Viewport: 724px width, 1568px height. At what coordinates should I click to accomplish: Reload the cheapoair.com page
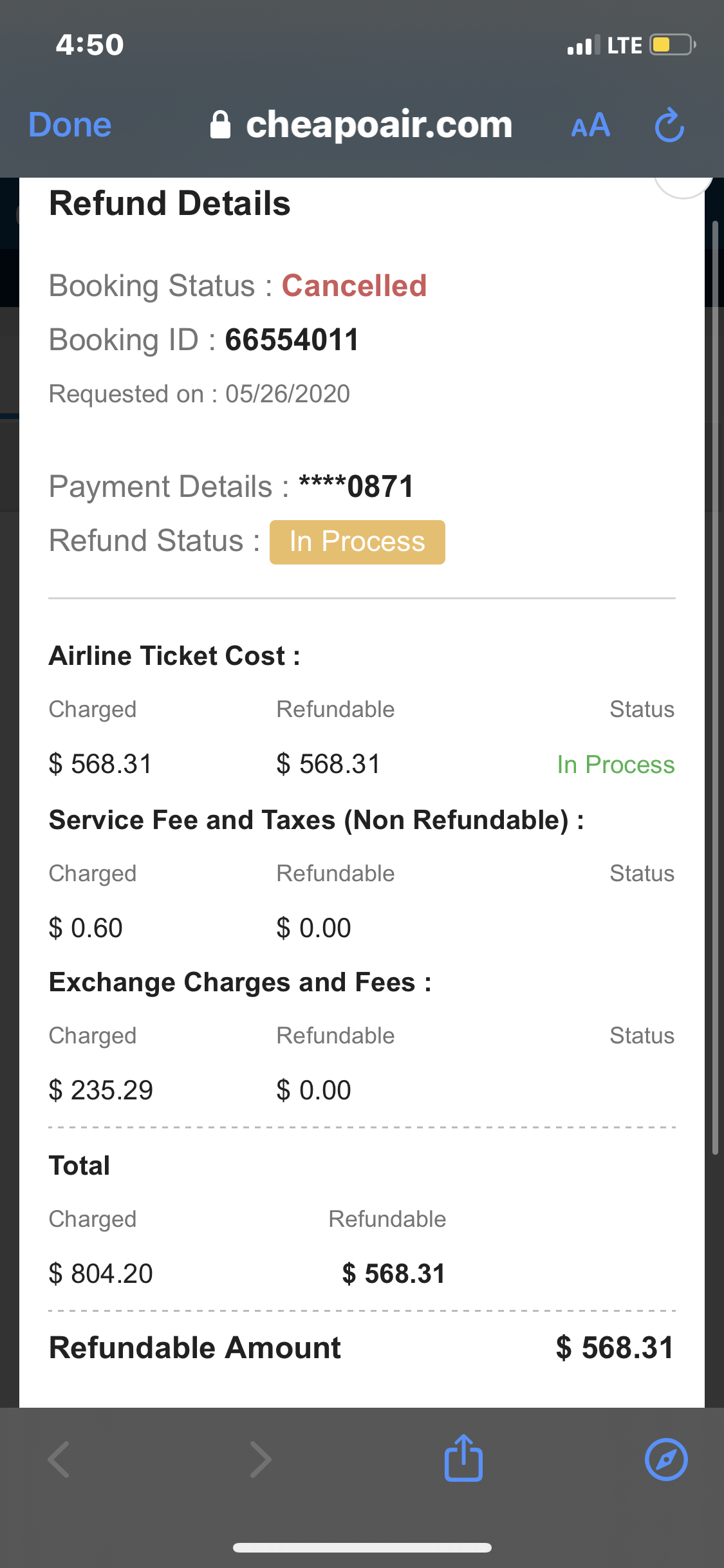click(x=667, y=126)
